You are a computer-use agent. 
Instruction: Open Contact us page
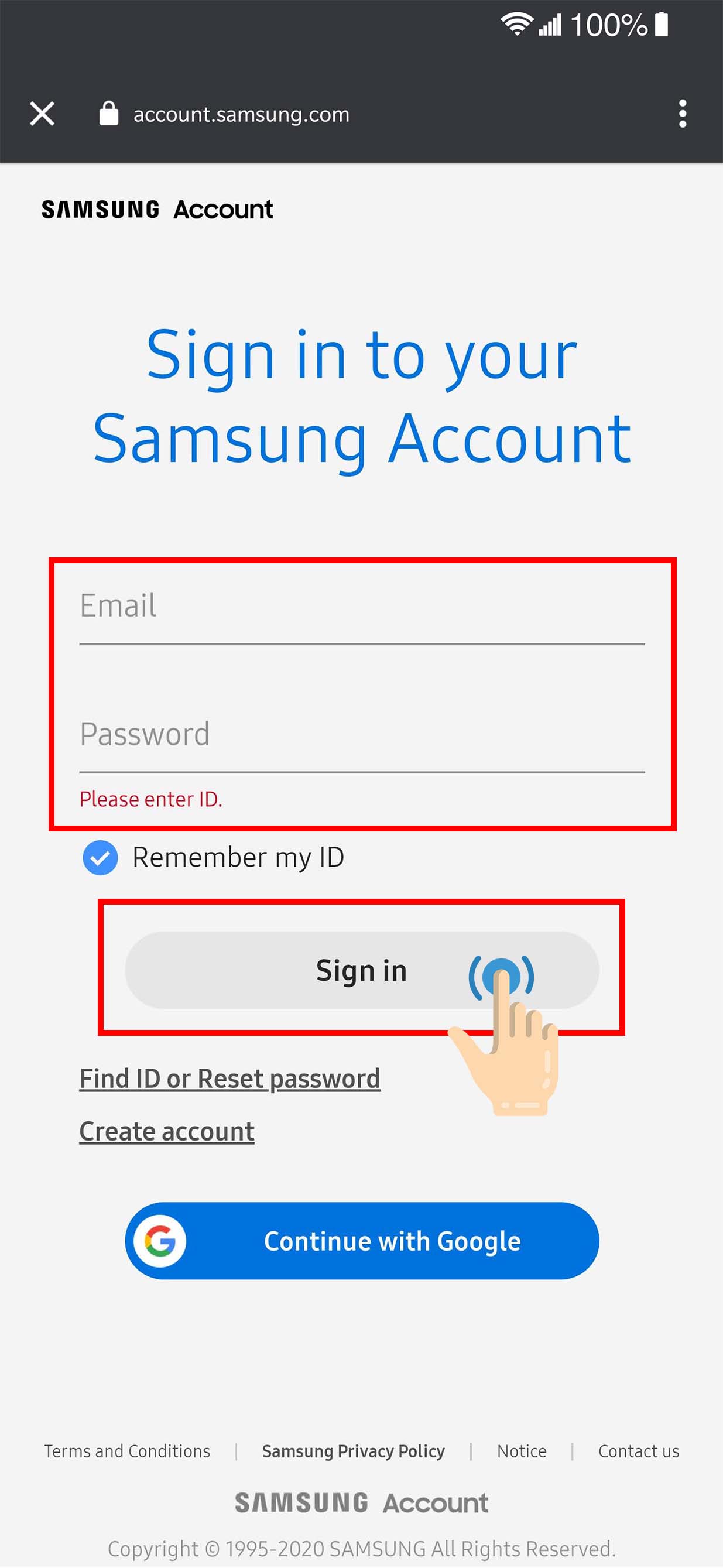(639, 1451)
